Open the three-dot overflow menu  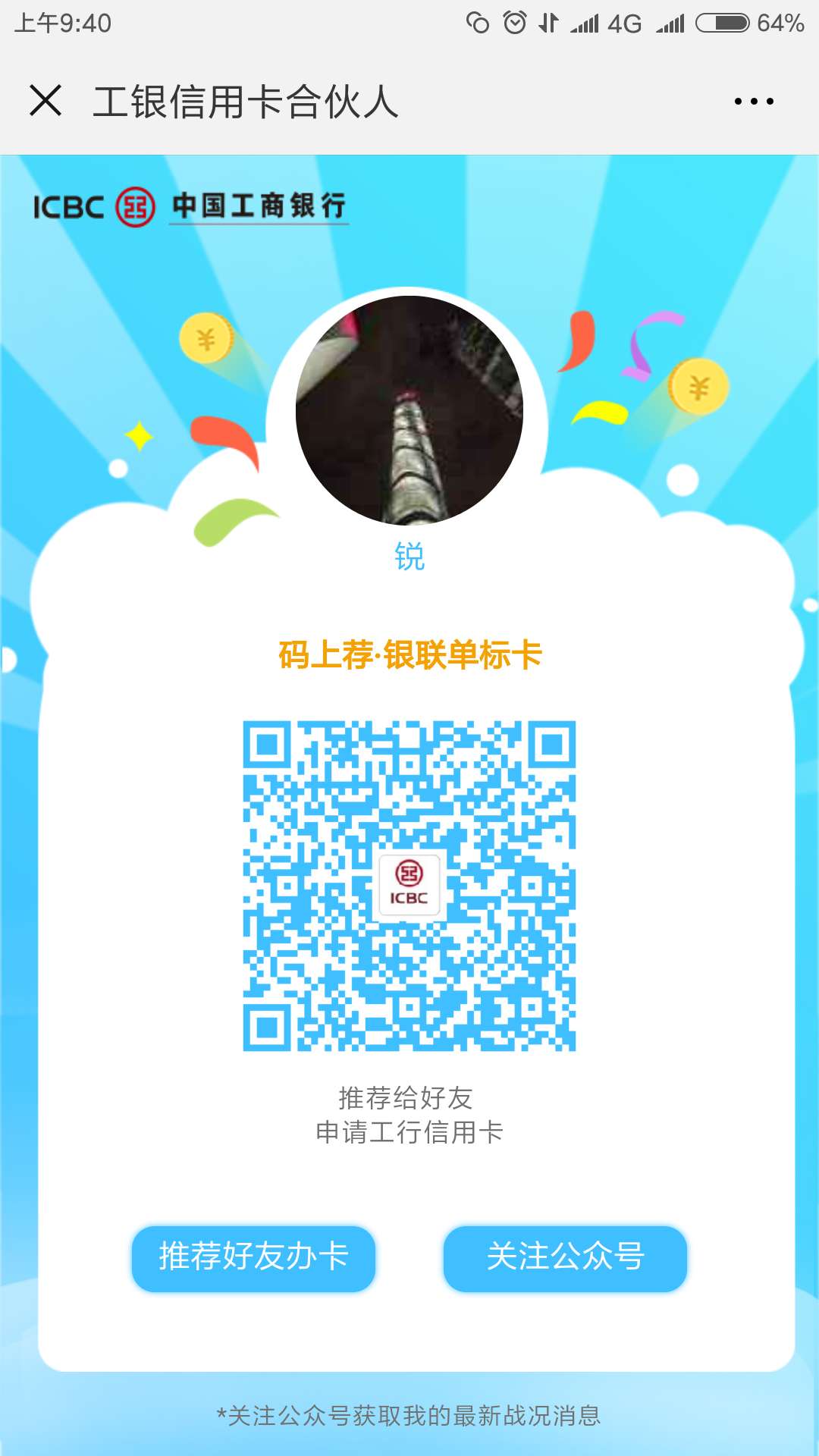point(754,101)
